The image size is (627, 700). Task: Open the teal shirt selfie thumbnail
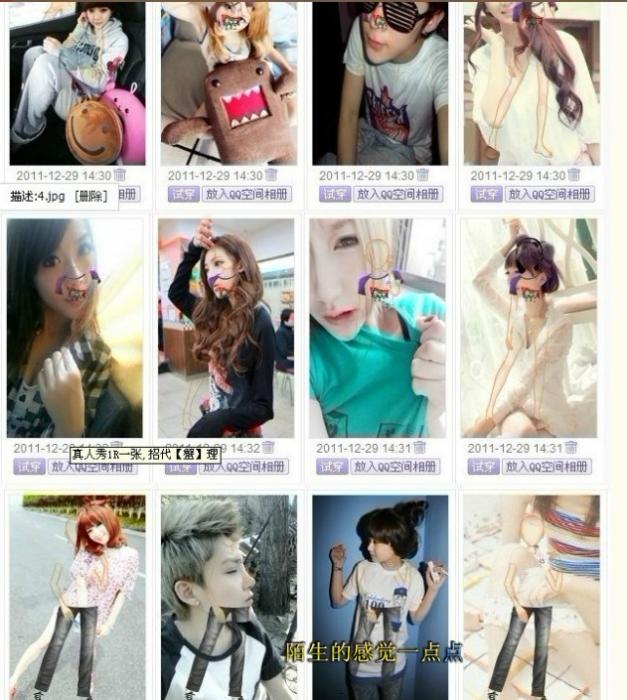pos(377,328)
